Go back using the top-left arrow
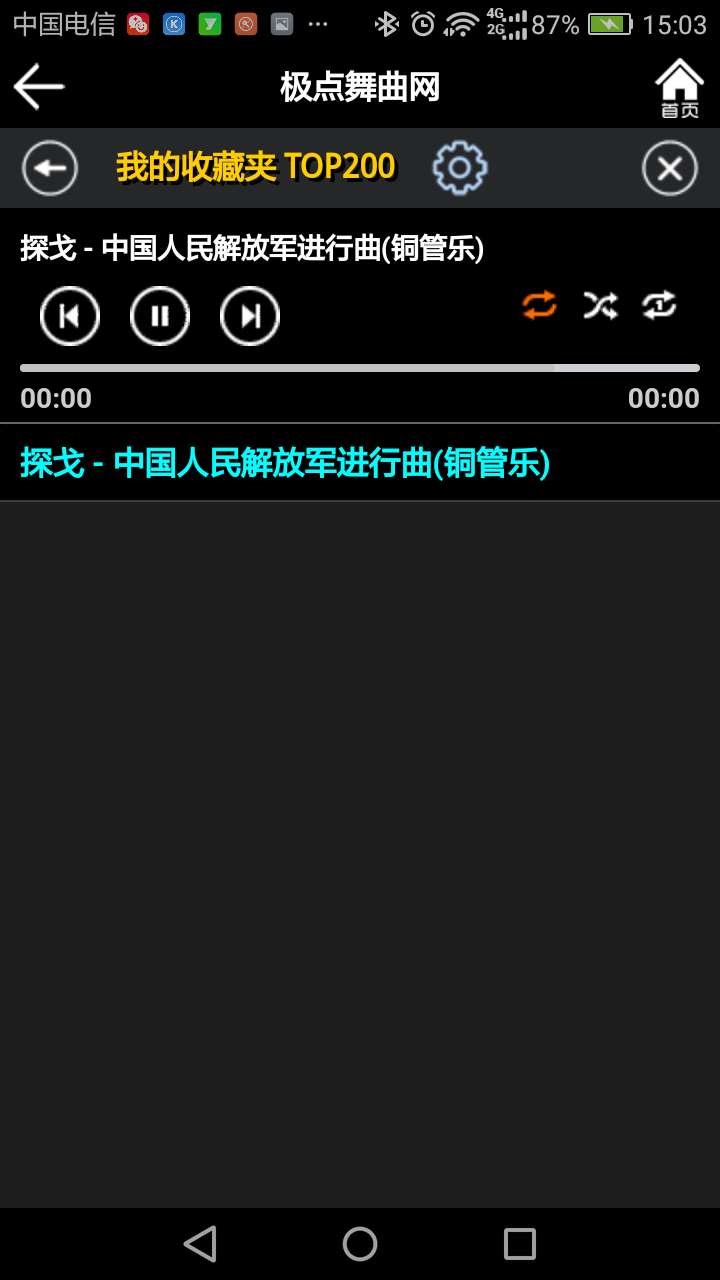This screenshot has width=720, height=1280. pyautogui.click(x=39, y=87)
